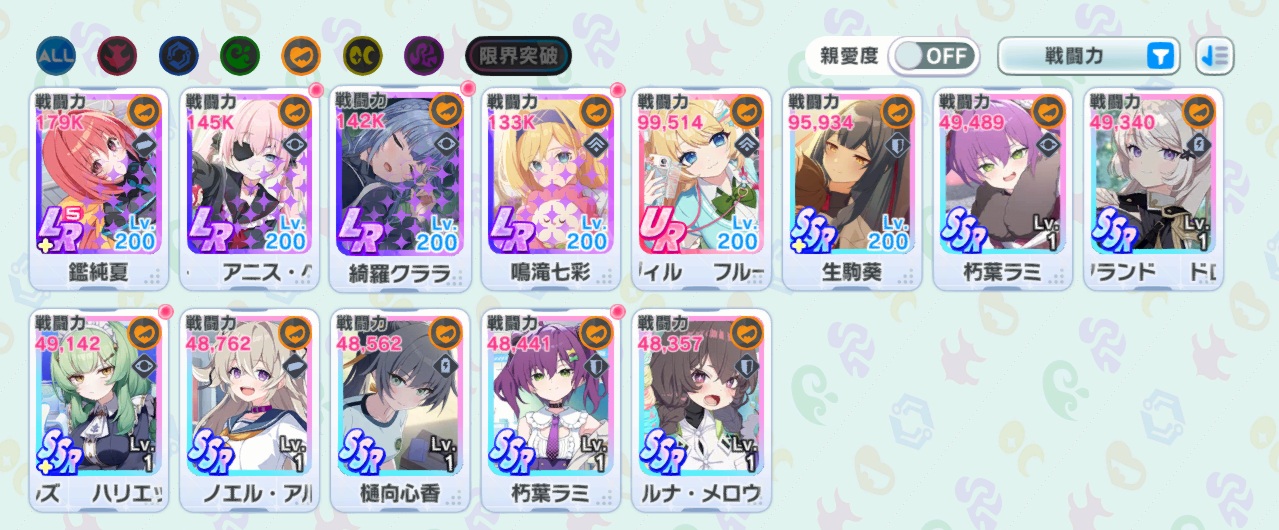Filter by the red element icon
Screen dimensions: 1279x530
coord(117,55)
